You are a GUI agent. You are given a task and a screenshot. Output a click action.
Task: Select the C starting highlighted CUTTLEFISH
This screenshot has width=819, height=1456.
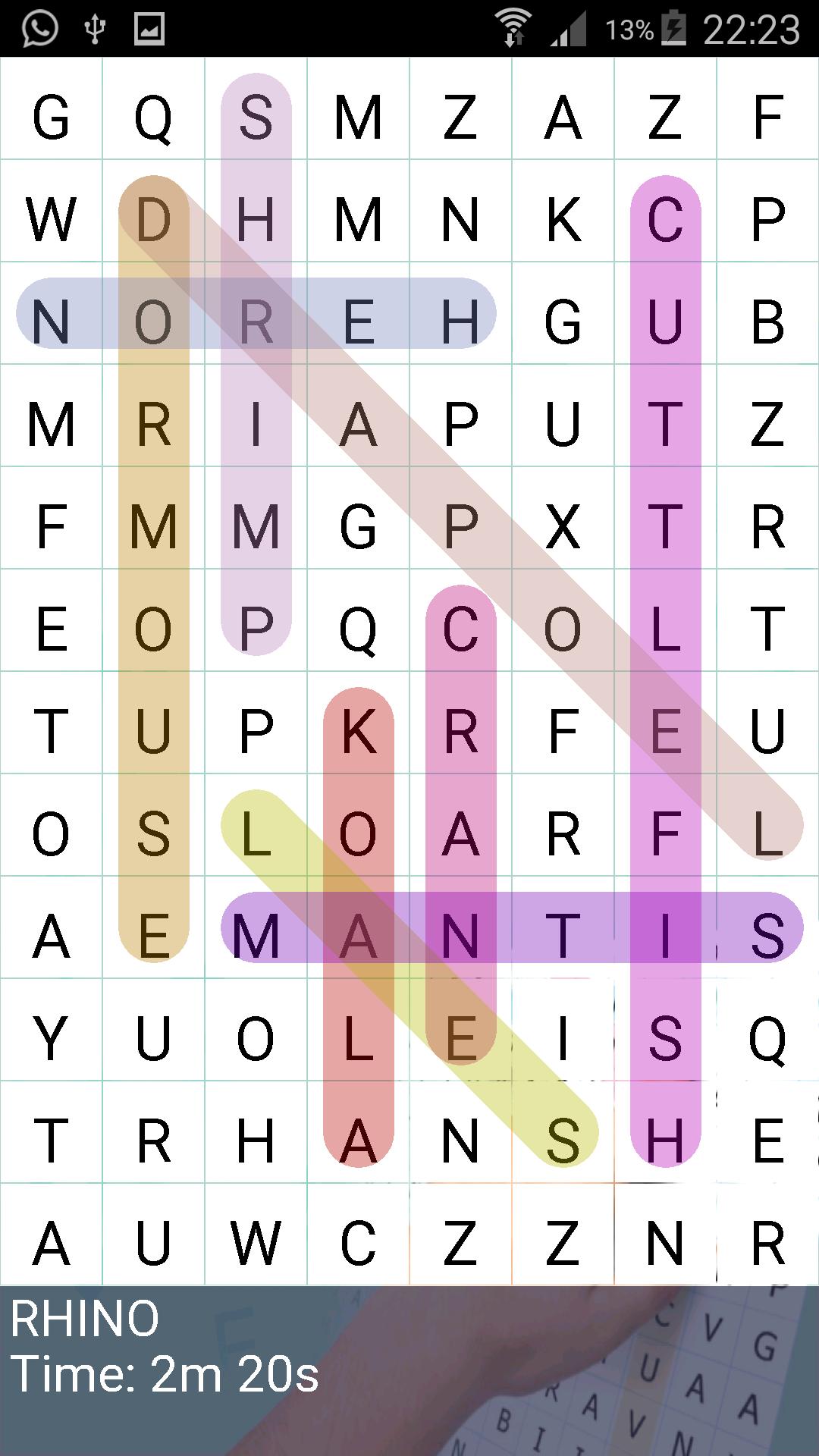coord(665,219)
